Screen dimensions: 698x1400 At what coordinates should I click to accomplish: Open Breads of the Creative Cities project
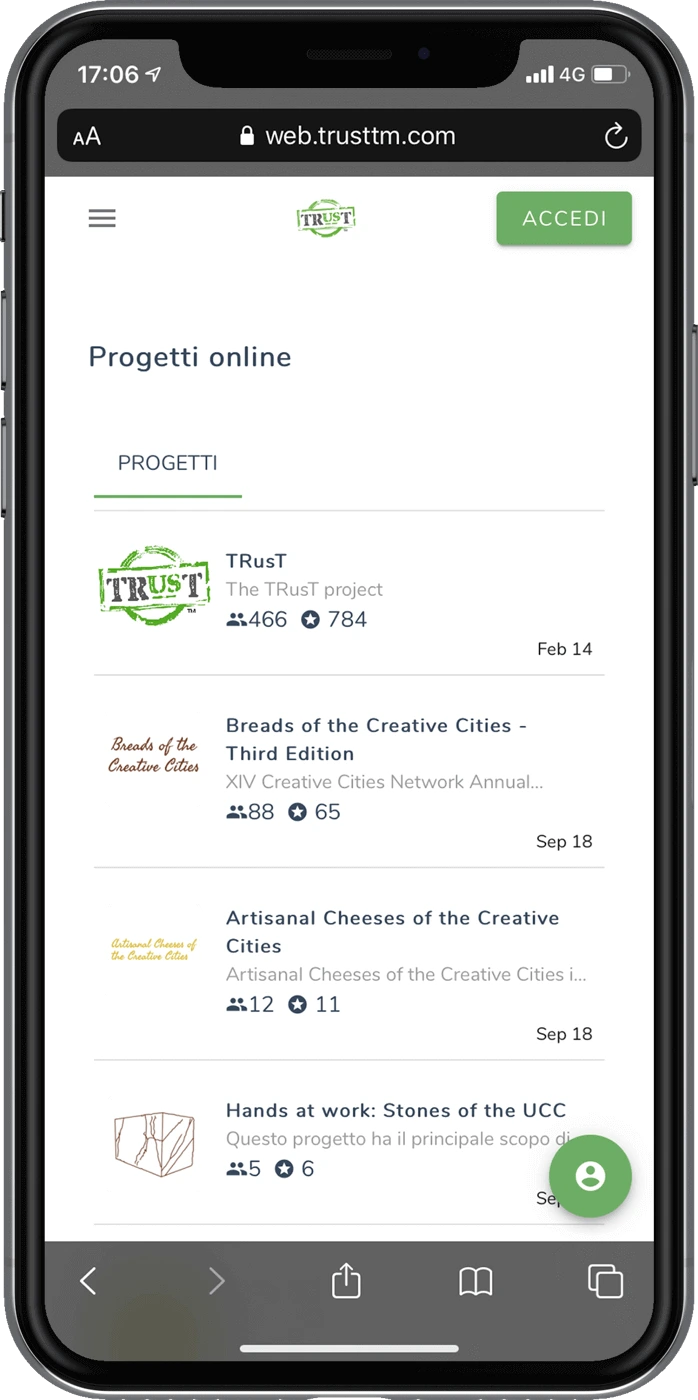point(376,740)
